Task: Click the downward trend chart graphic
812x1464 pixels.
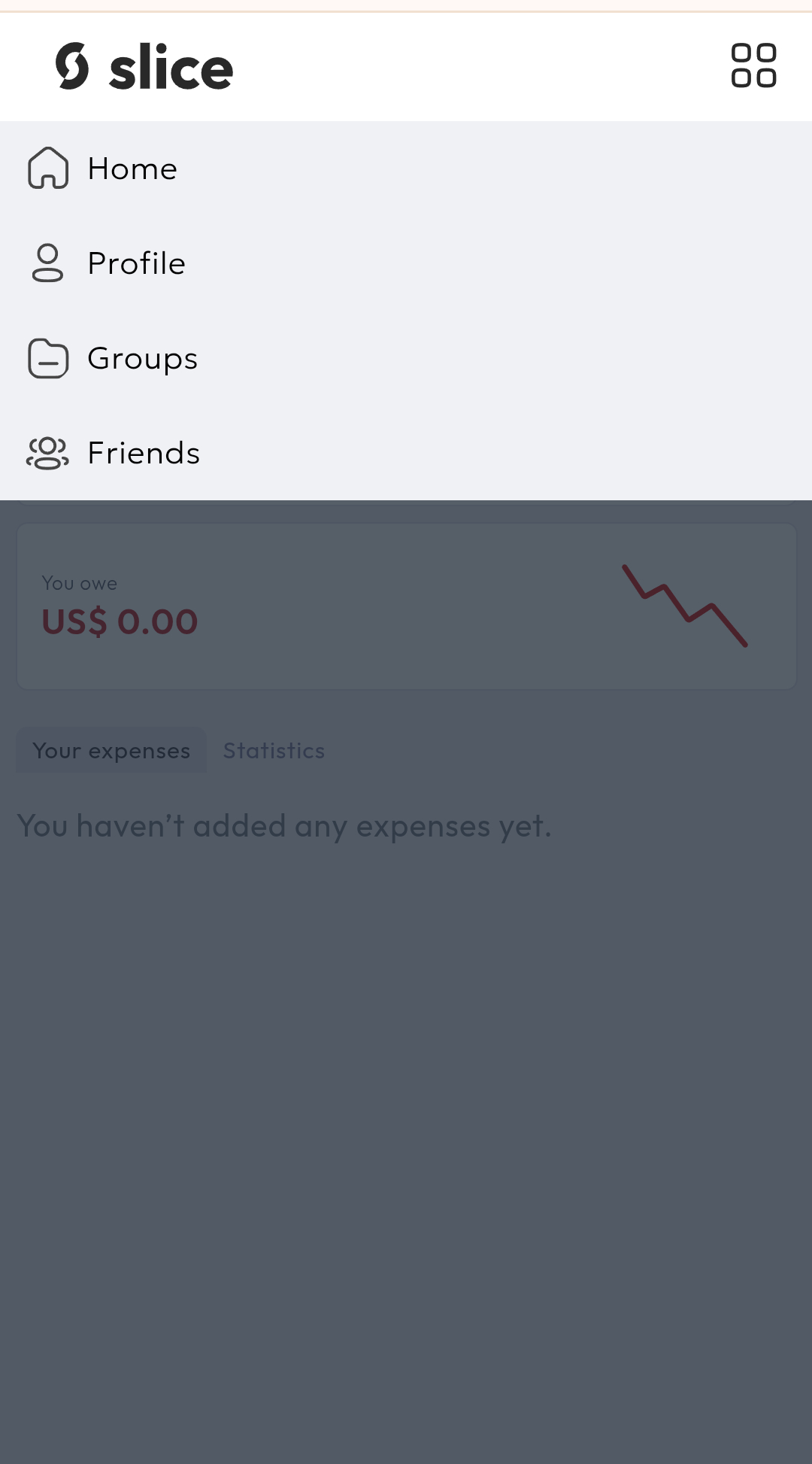Action: coord(684,606)
